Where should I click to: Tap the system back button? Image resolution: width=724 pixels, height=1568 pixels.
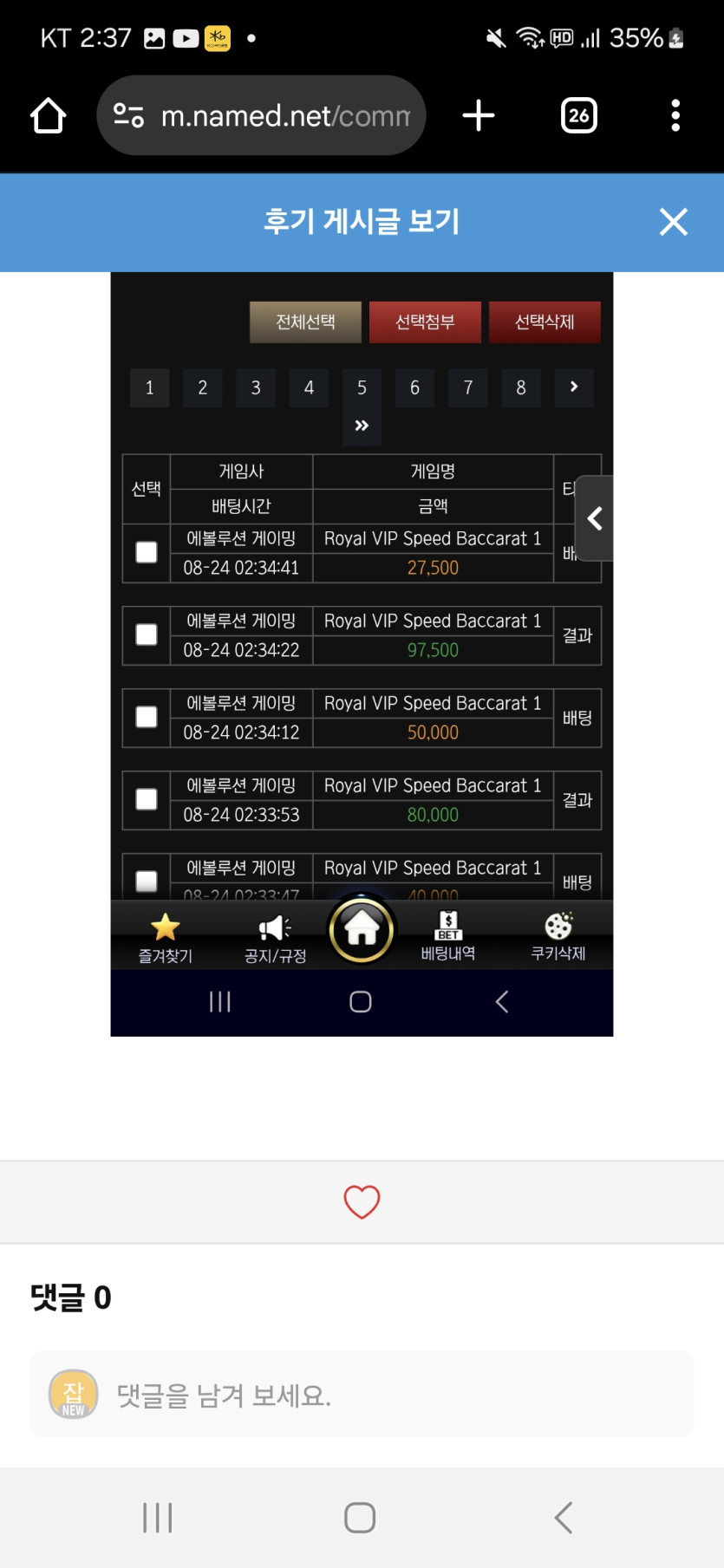(x=564, y=1518)
